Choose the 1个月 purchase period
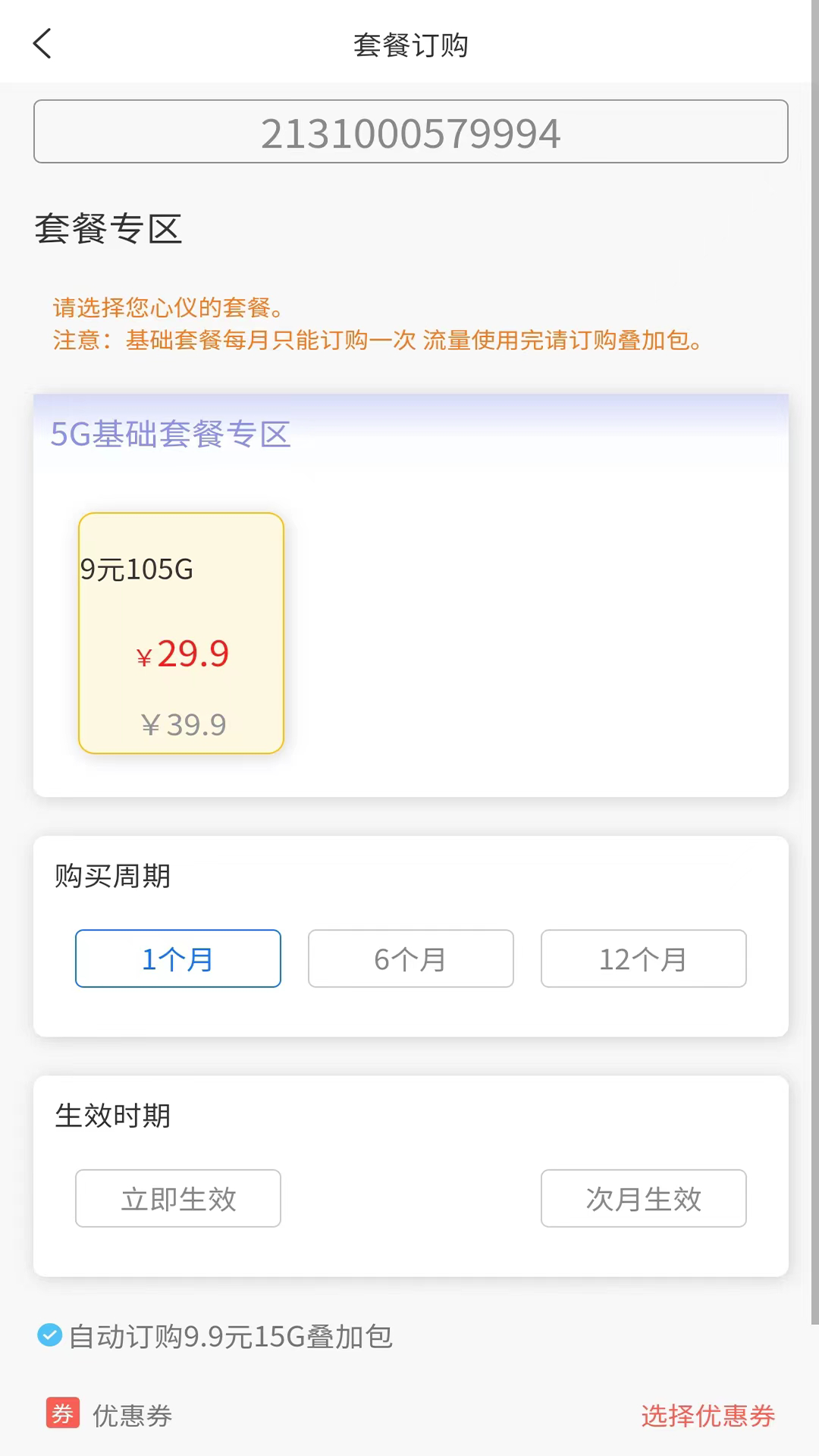819x1456 pixels. (177, 959)
